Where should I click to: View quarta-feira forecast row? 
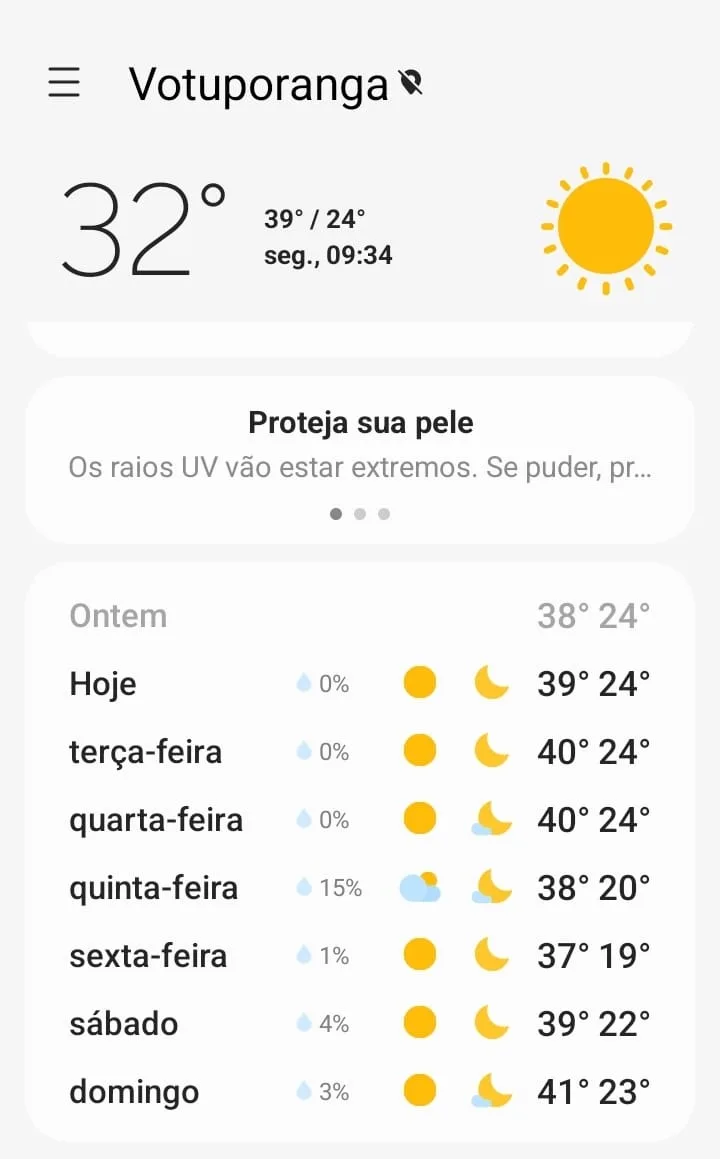360,819
